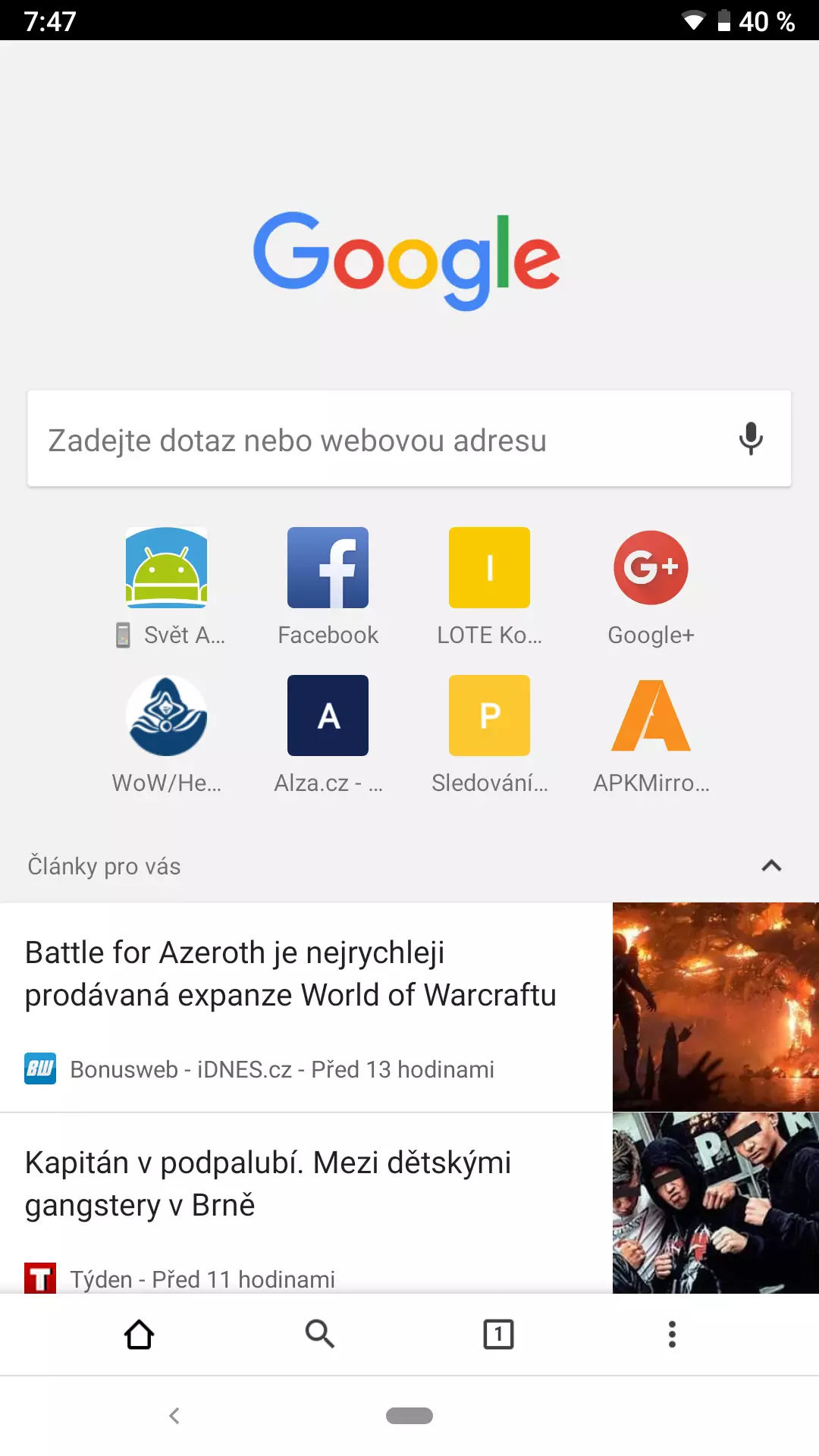Open the Battle for Azeroth article
Image resolution: width=819 pixels, height=1456 pixels.
click(409, 1007)
